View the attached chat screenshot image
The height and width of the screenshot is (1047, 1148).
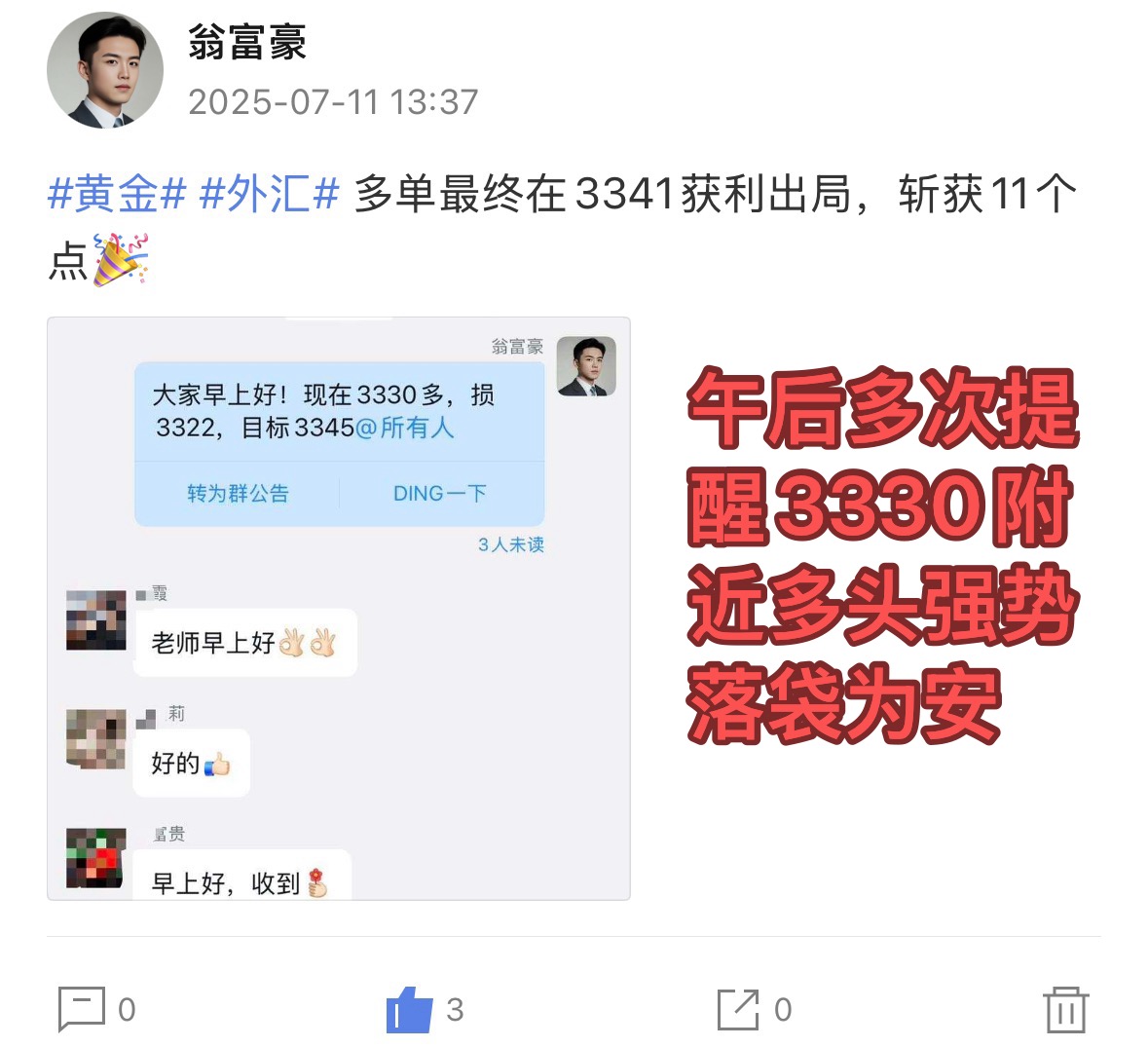pyautogui.click(x=338, y=608)
